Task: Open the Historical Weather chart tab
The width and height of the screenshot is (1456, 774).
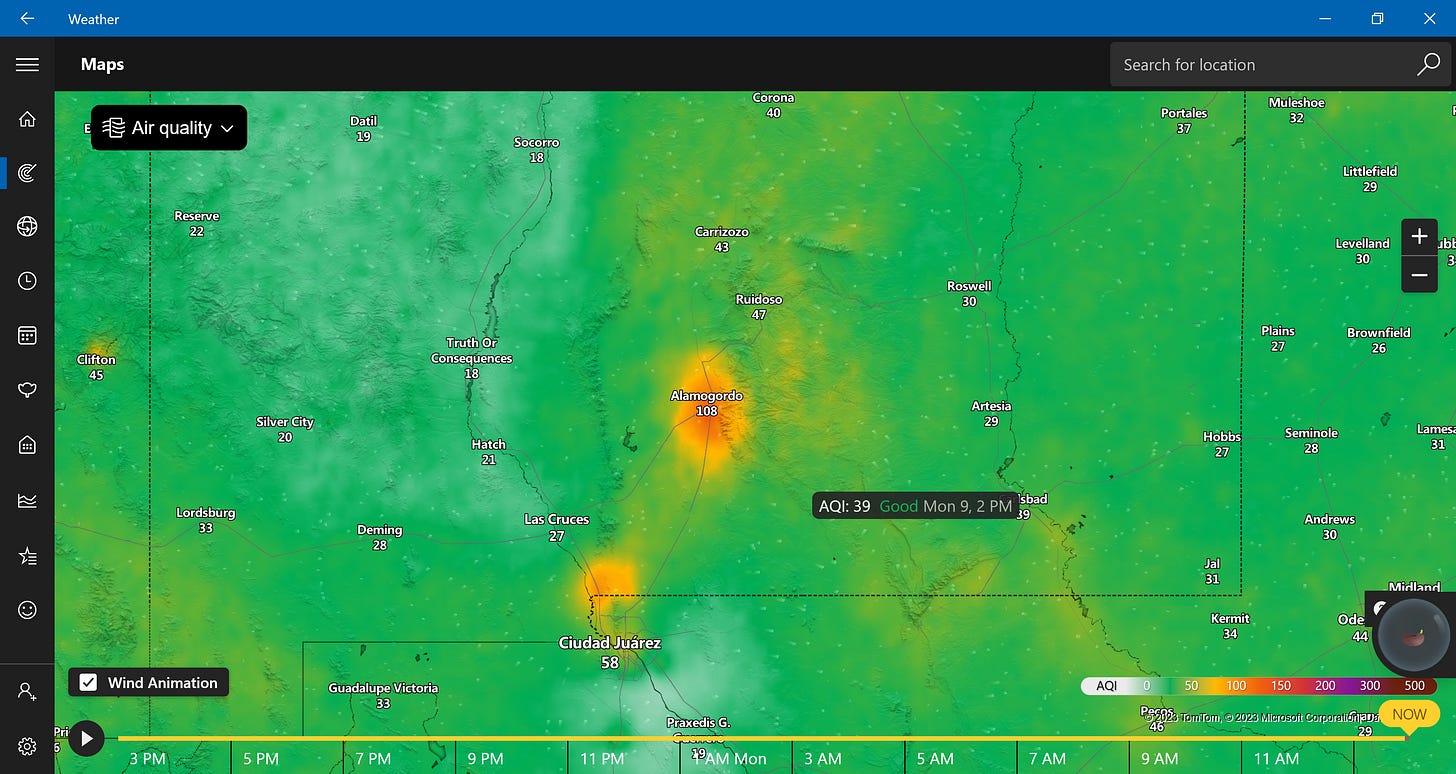Action: click(27, 500)
